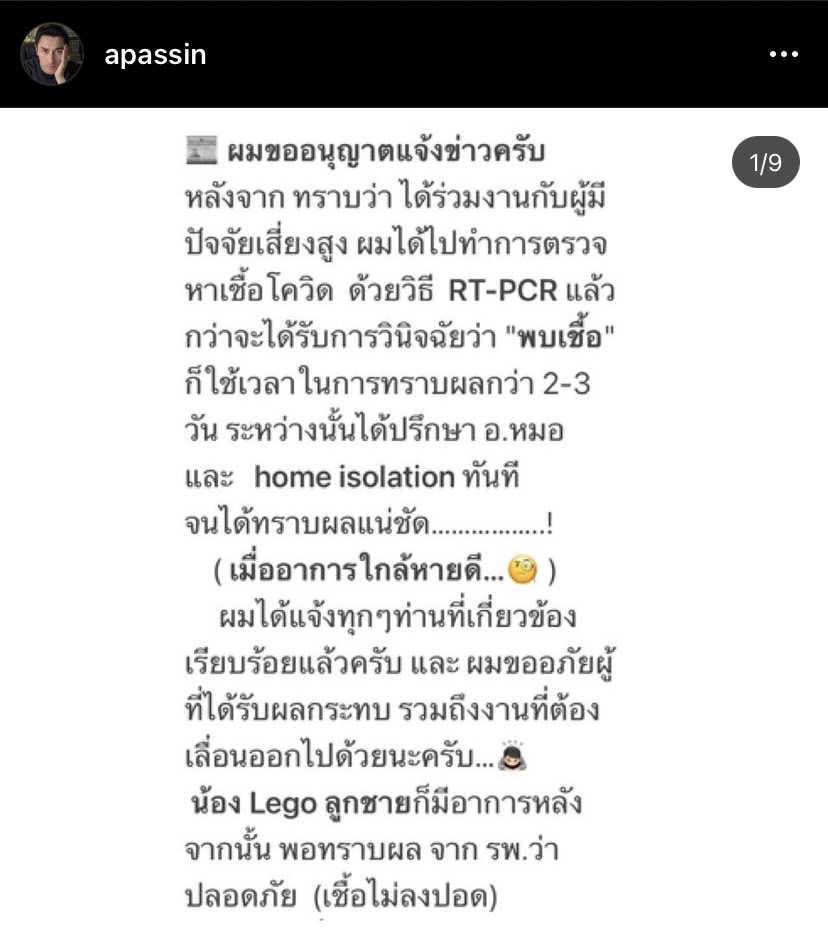Expand the overflow menu for apassin's post

tap(783, 55)
